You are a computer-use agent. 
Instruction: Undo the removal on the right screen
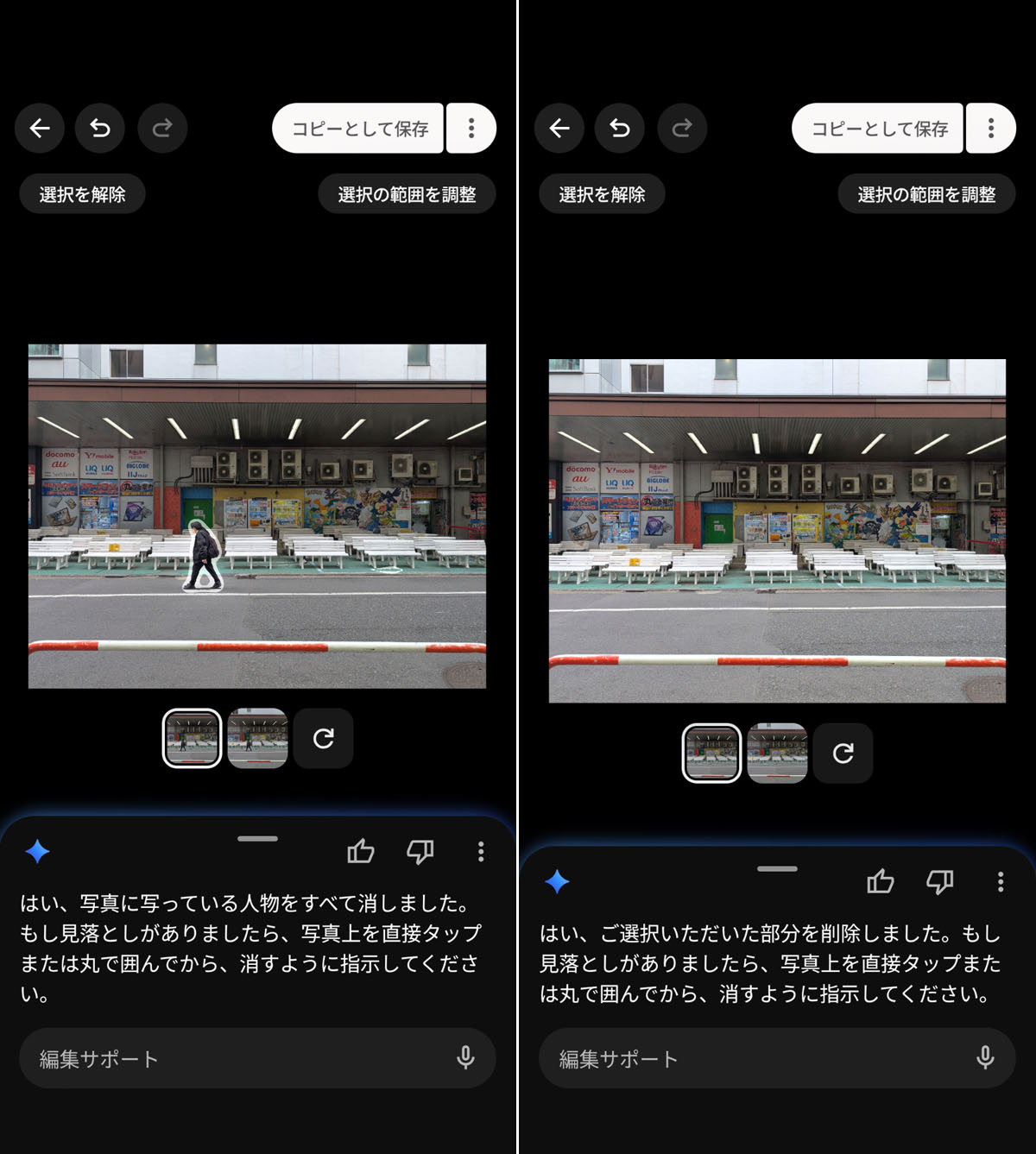[x=620, y=129]
